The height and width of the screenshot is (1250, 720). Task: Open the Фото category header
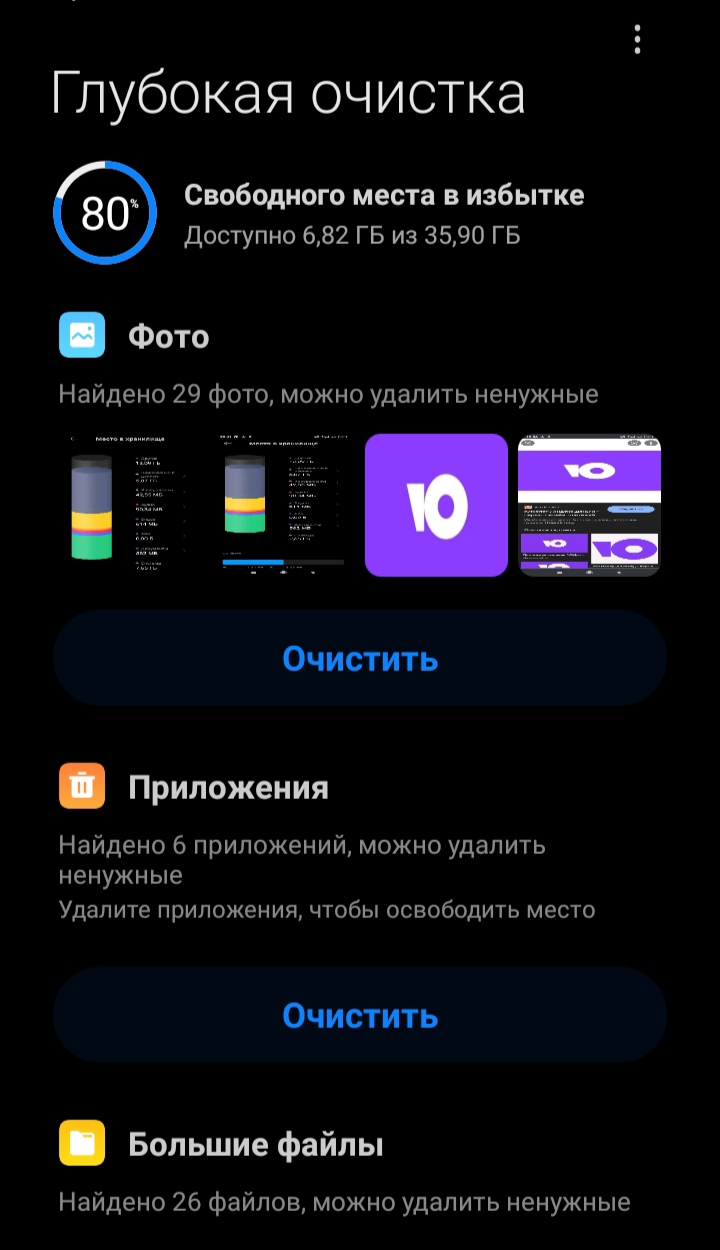click(x=168, y=336)
